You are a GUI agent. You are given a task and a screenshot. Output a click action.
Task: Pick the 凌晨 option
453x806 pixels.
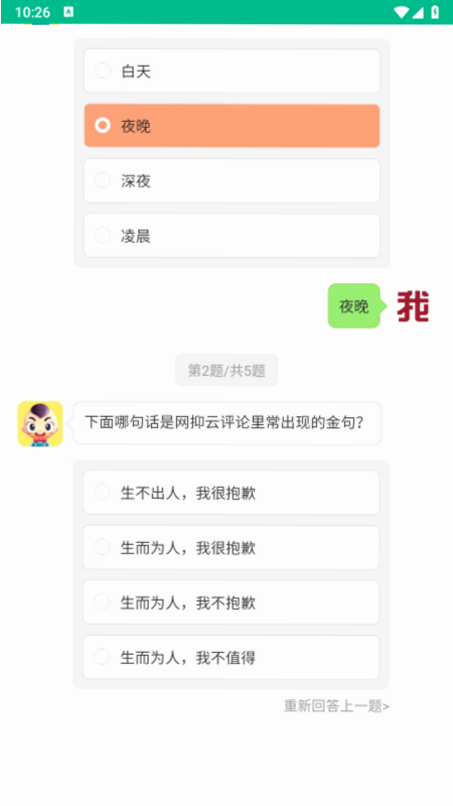[232, 236]
